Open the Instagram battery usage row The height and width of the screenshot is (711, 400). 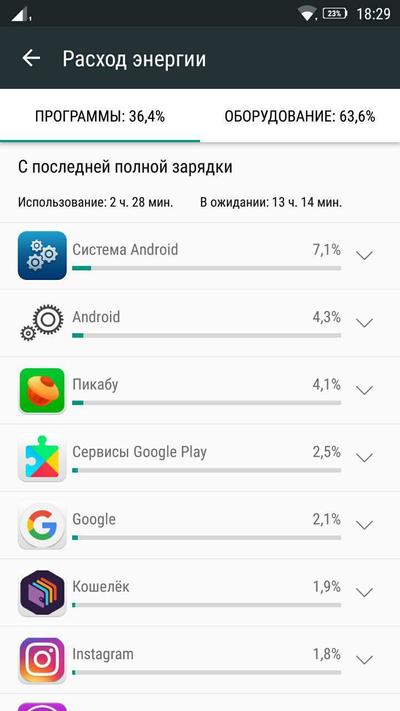[x=200, y=660]
